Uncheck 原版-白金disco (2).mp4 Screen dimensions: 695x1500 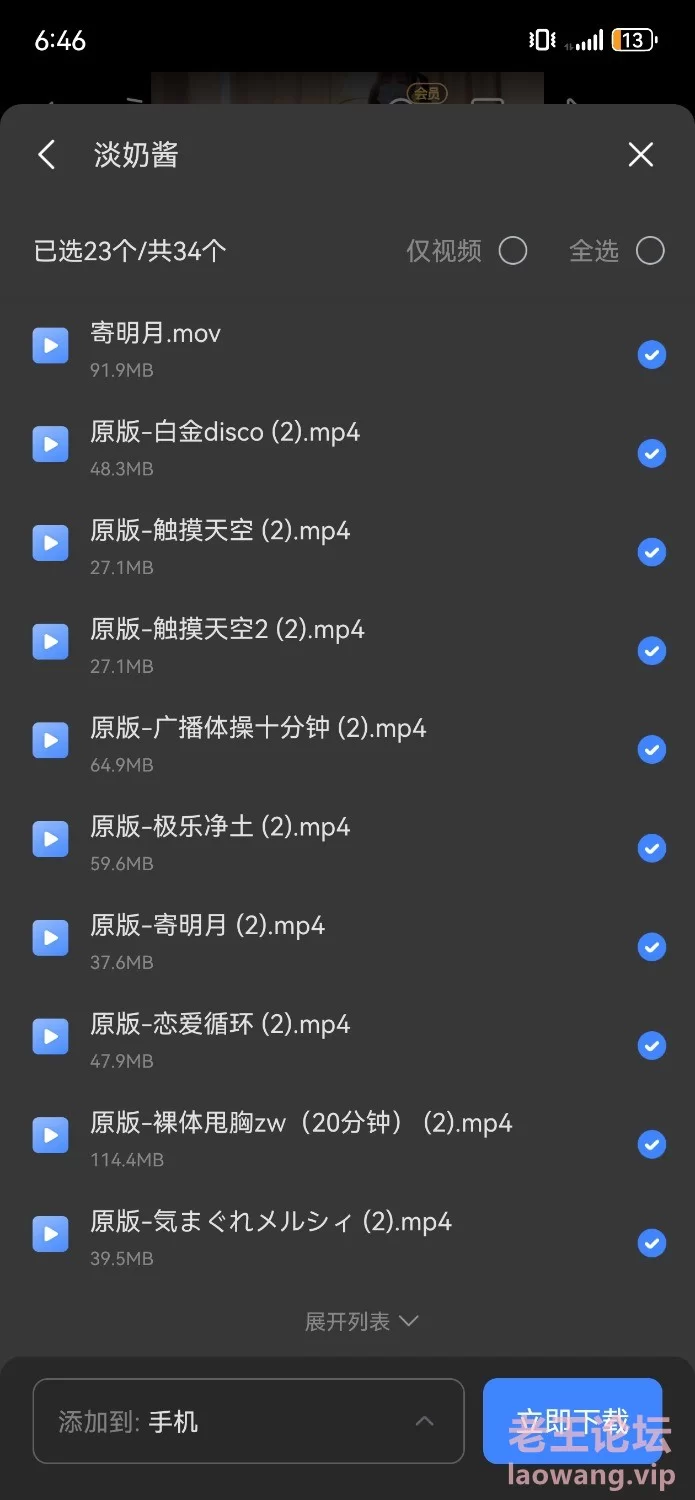[x=652, y=453]
